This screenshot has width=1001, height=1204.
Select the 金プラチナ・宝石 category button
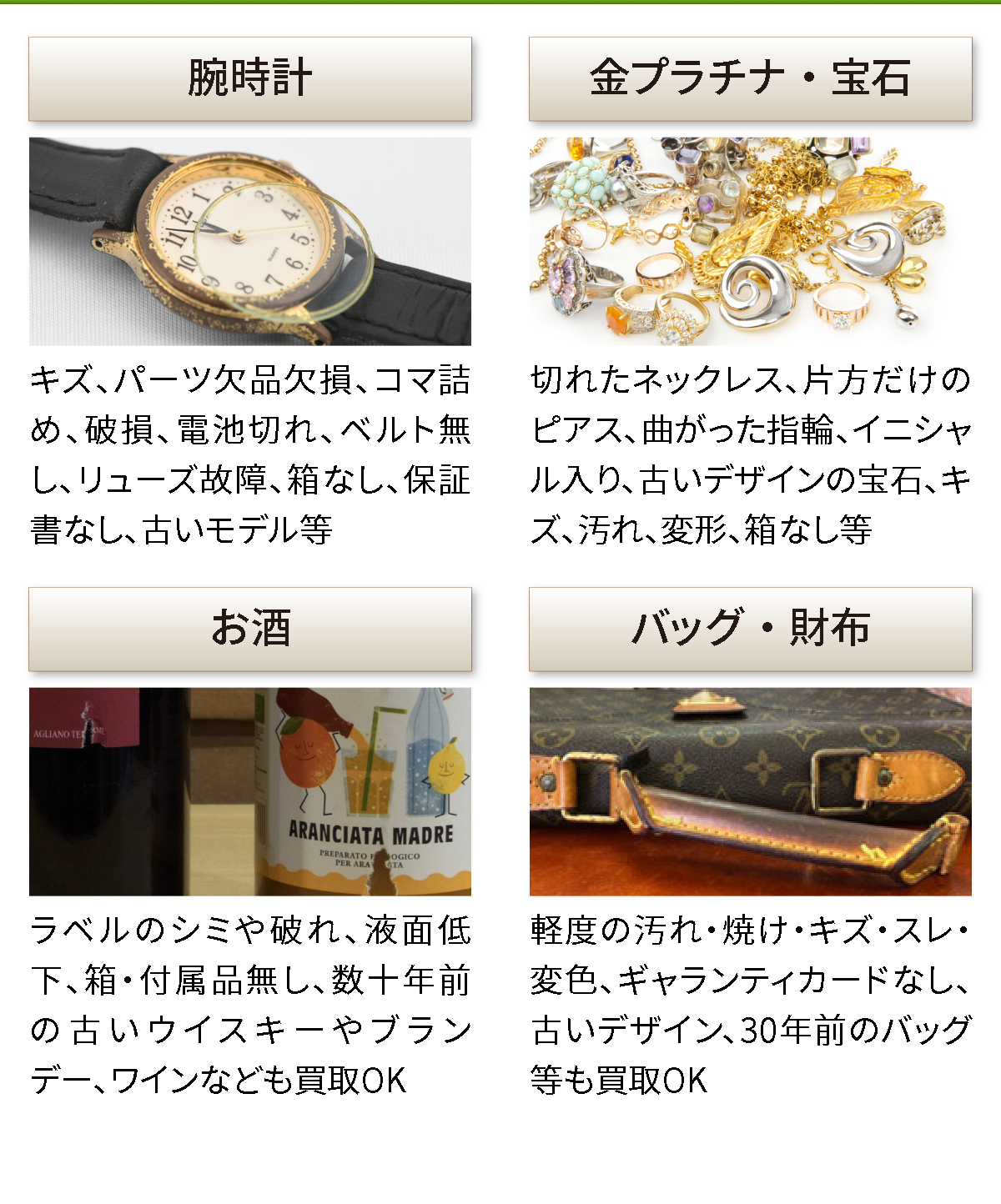pyautogui.click(x=751, y=79)
